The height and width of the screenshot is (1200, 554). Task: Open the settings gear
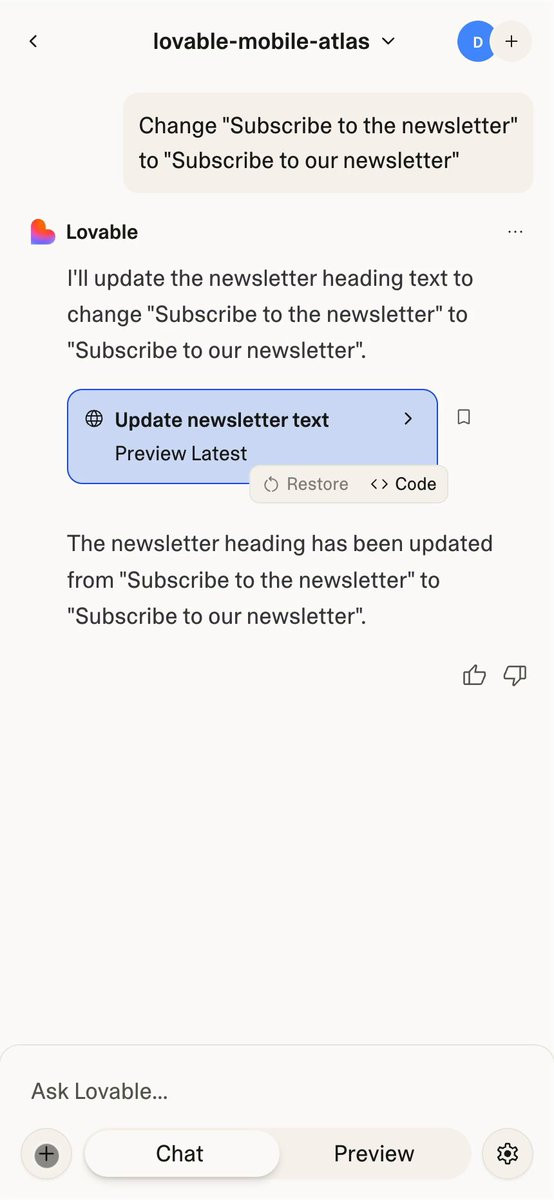(x=507, y=1154)
